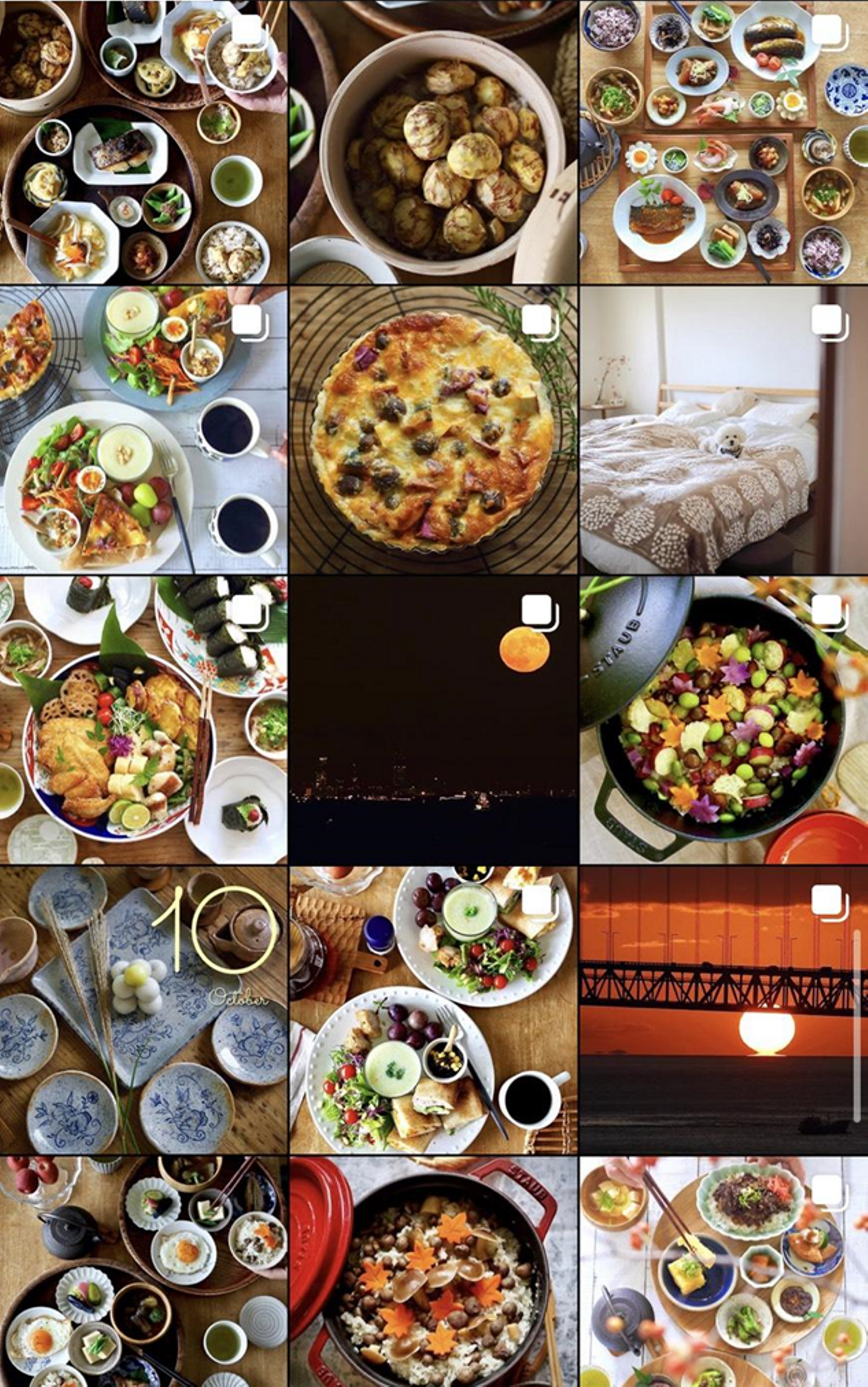This screenshot has height=1387, width=868.
Task: Open the quiche on wire rack post
Action: [x=433, y=429]
